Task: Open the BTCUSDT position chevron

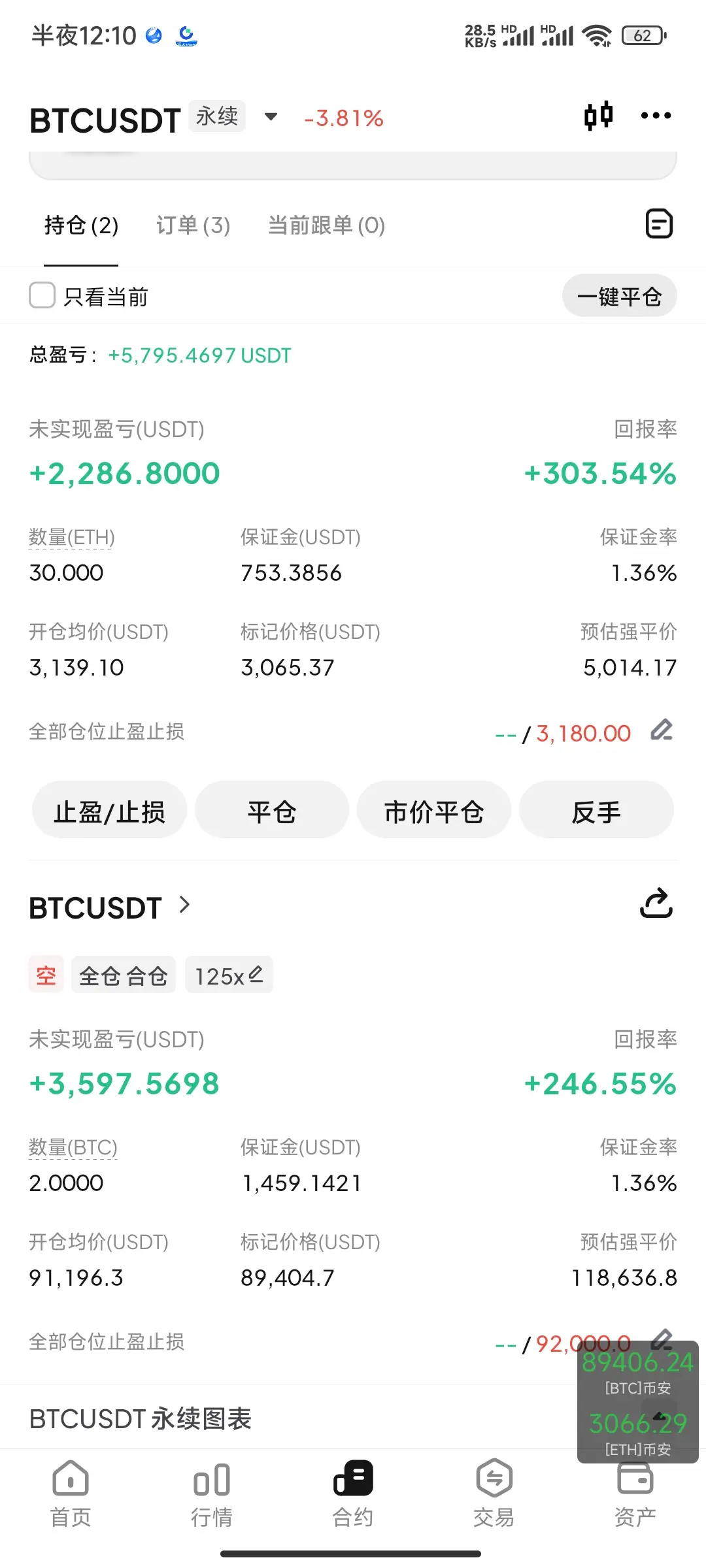Action: point(184,906)
